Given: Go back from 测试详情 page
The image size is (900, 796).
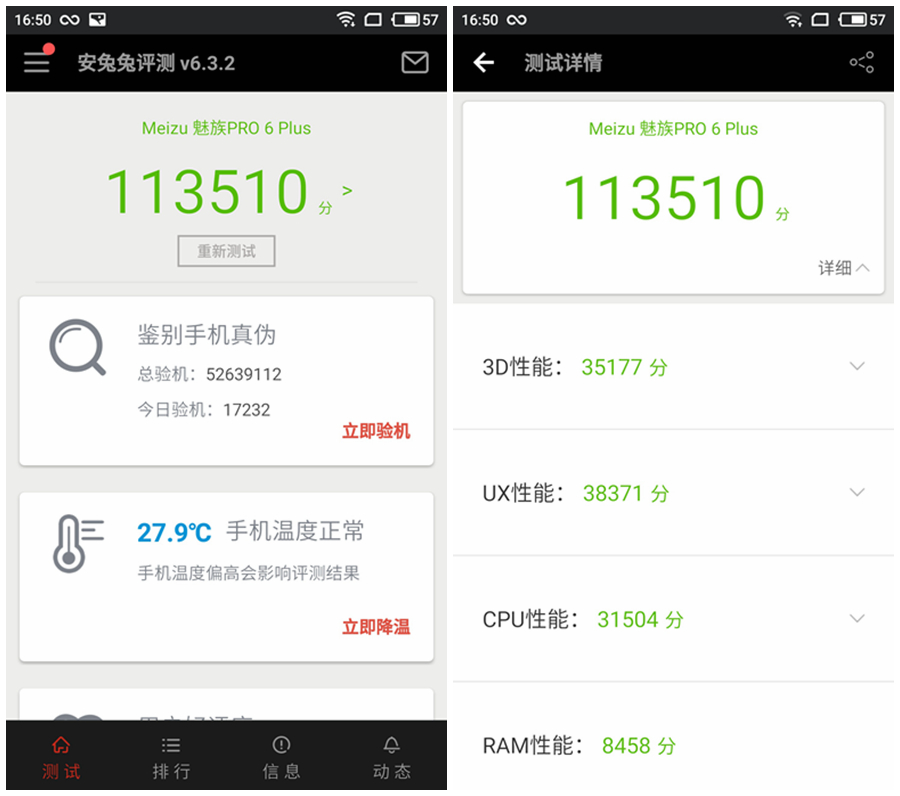Looking at the screenshot, I should click(x=484, y=63).
